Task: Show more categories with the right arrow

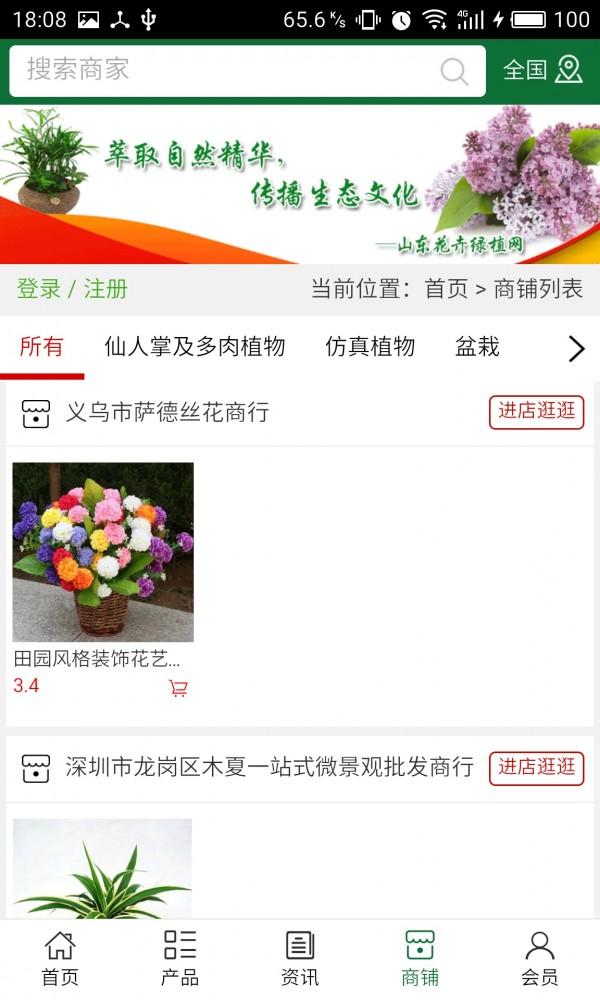Action: coord(576,348)
